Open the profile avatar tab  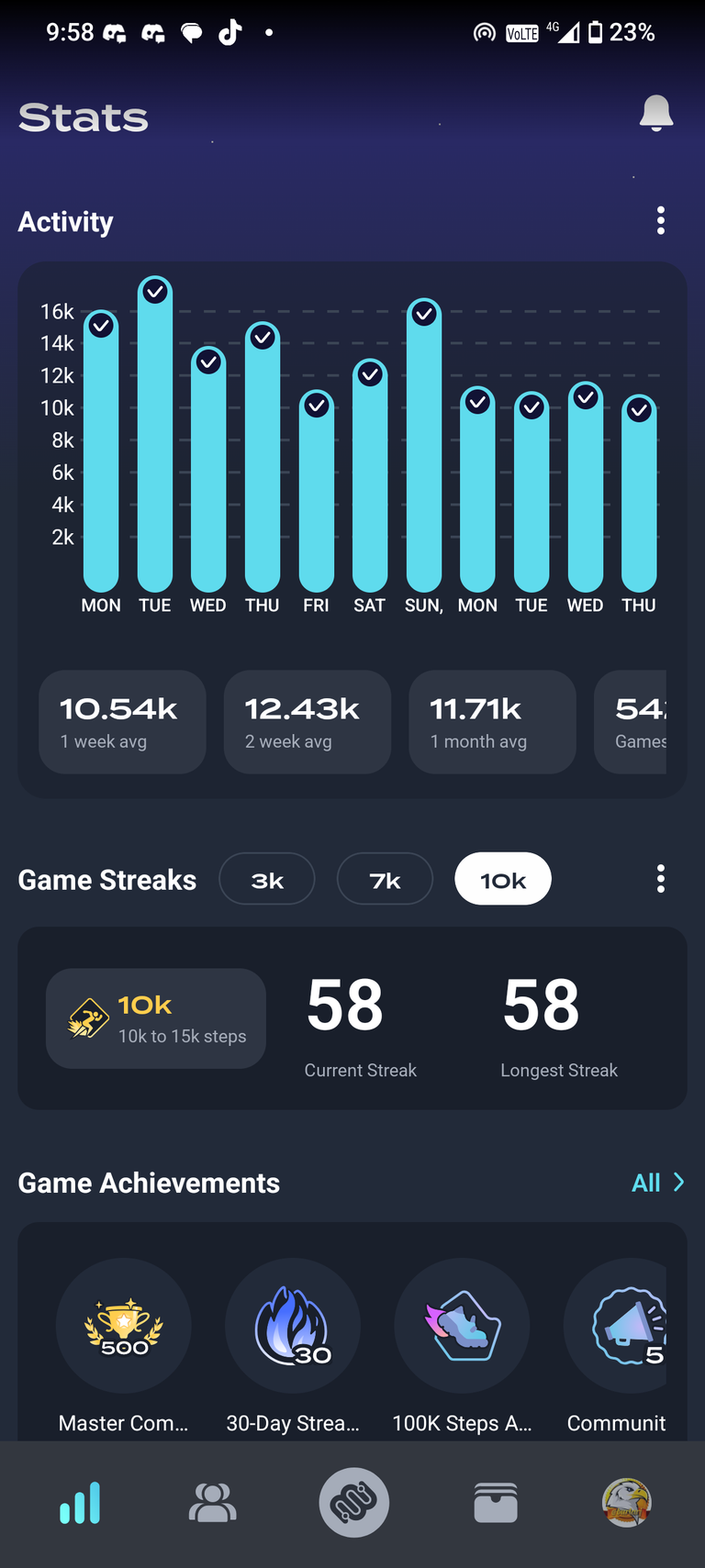tap(626, 1503)
